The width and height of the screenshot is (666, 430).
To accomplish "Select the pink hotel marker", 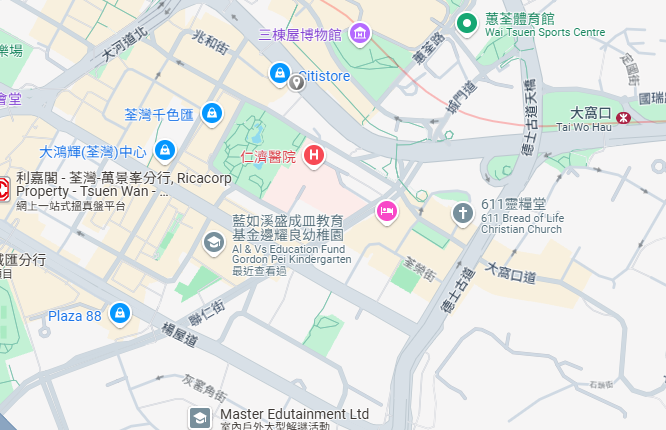I will [386, 211].
